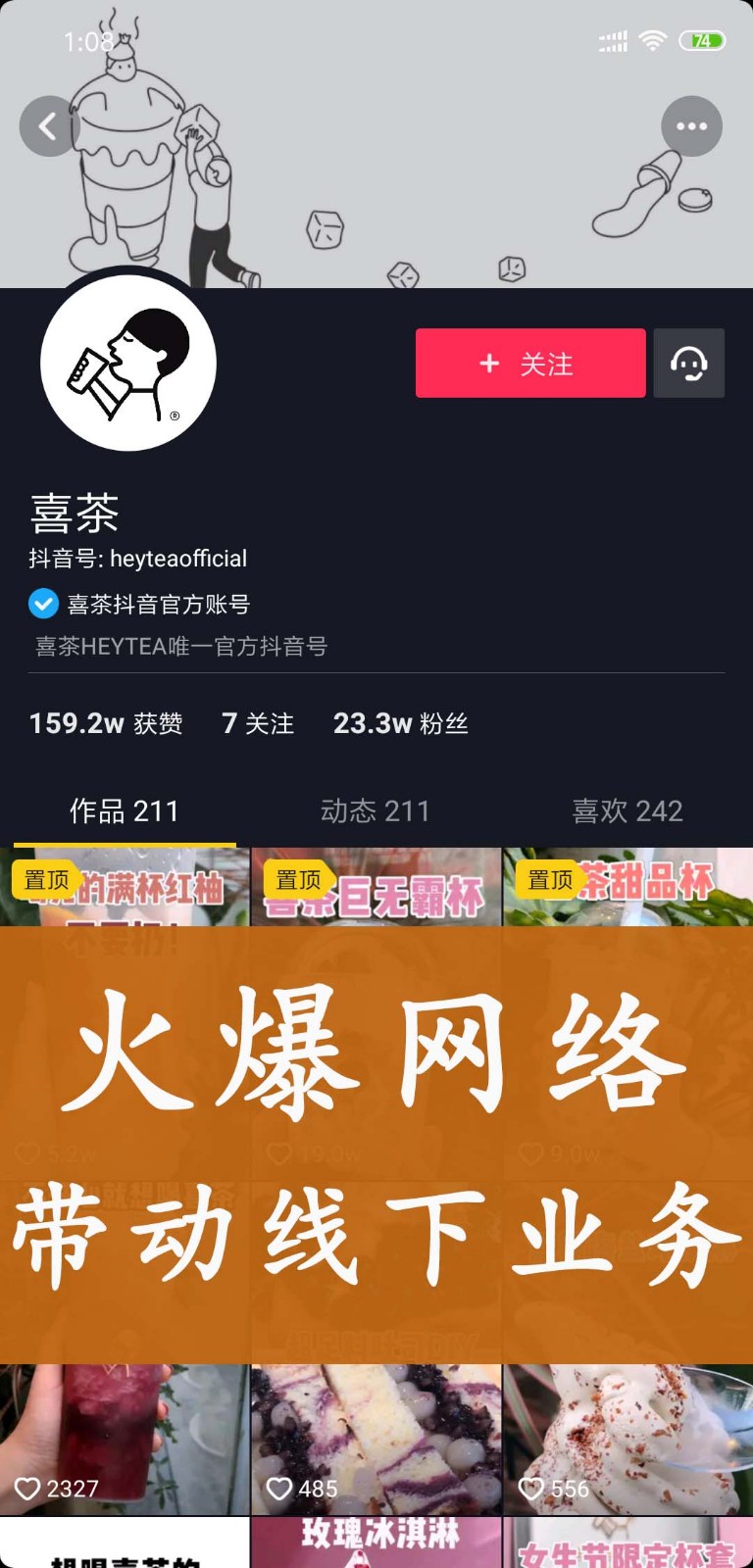Open the customer service headset icon
753x1568 pixels.
(x=689, y=364)
